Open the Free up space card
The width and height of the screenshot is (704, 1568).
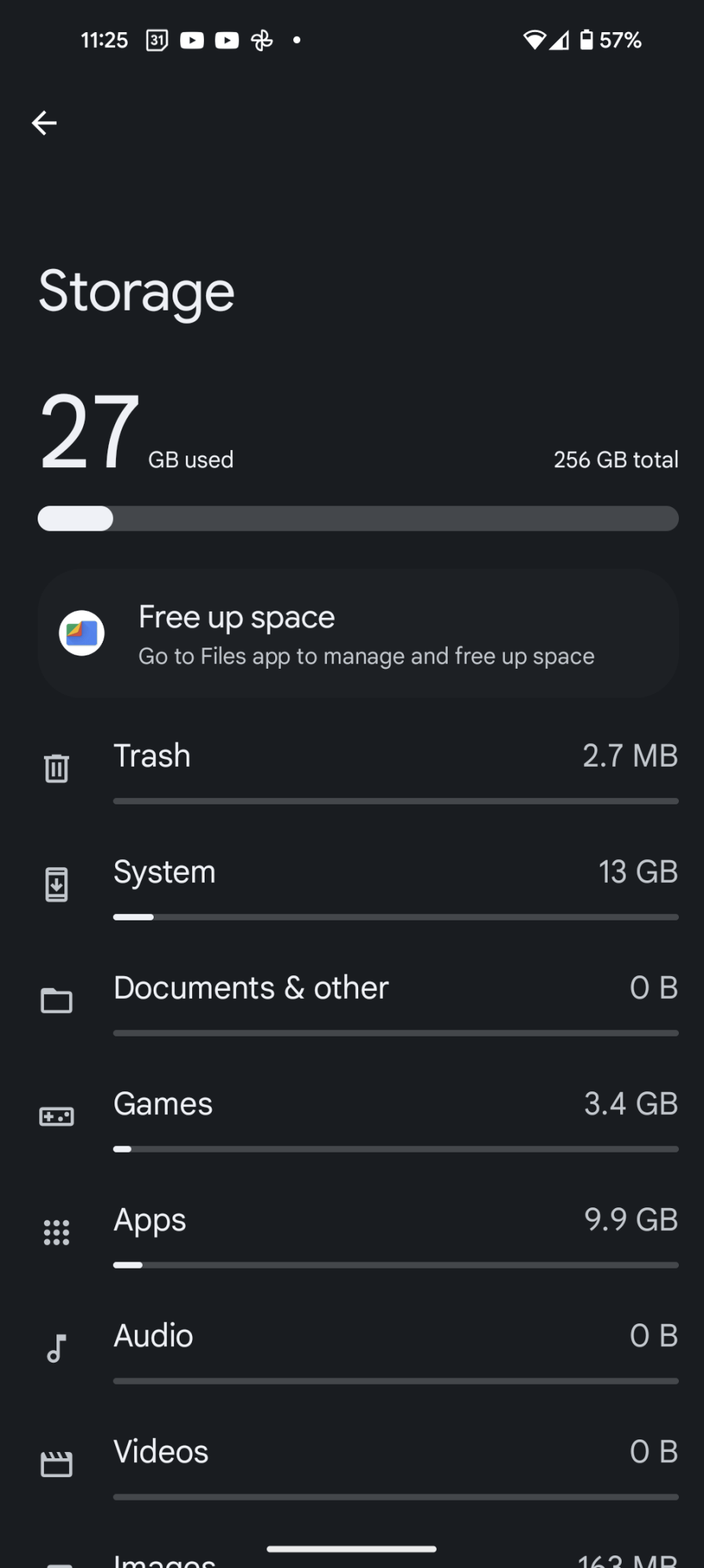point(357,634)
